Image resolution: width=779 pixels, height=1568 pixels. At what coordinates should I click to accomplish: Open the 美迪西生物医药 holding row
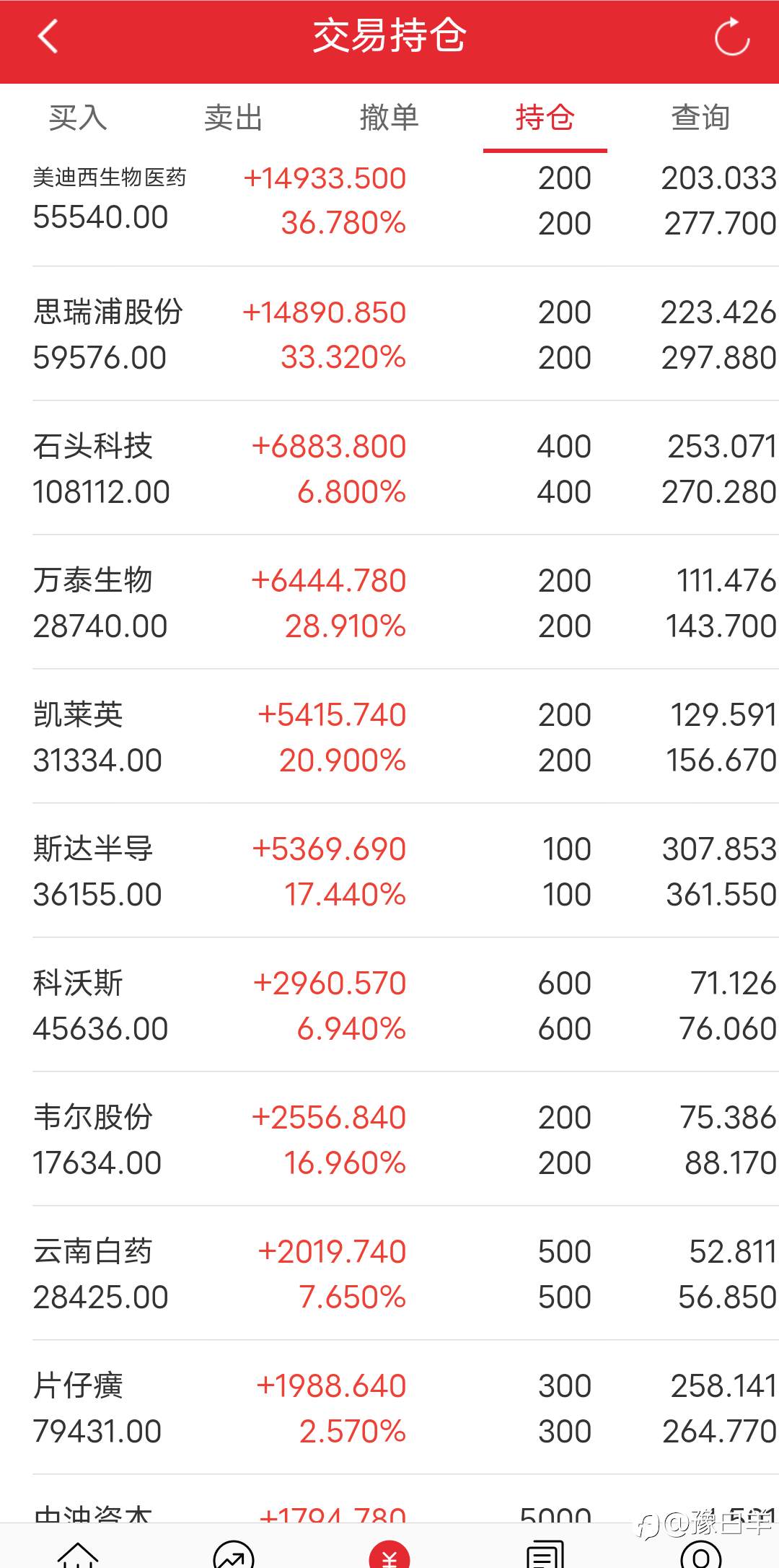tap(389, 201)
